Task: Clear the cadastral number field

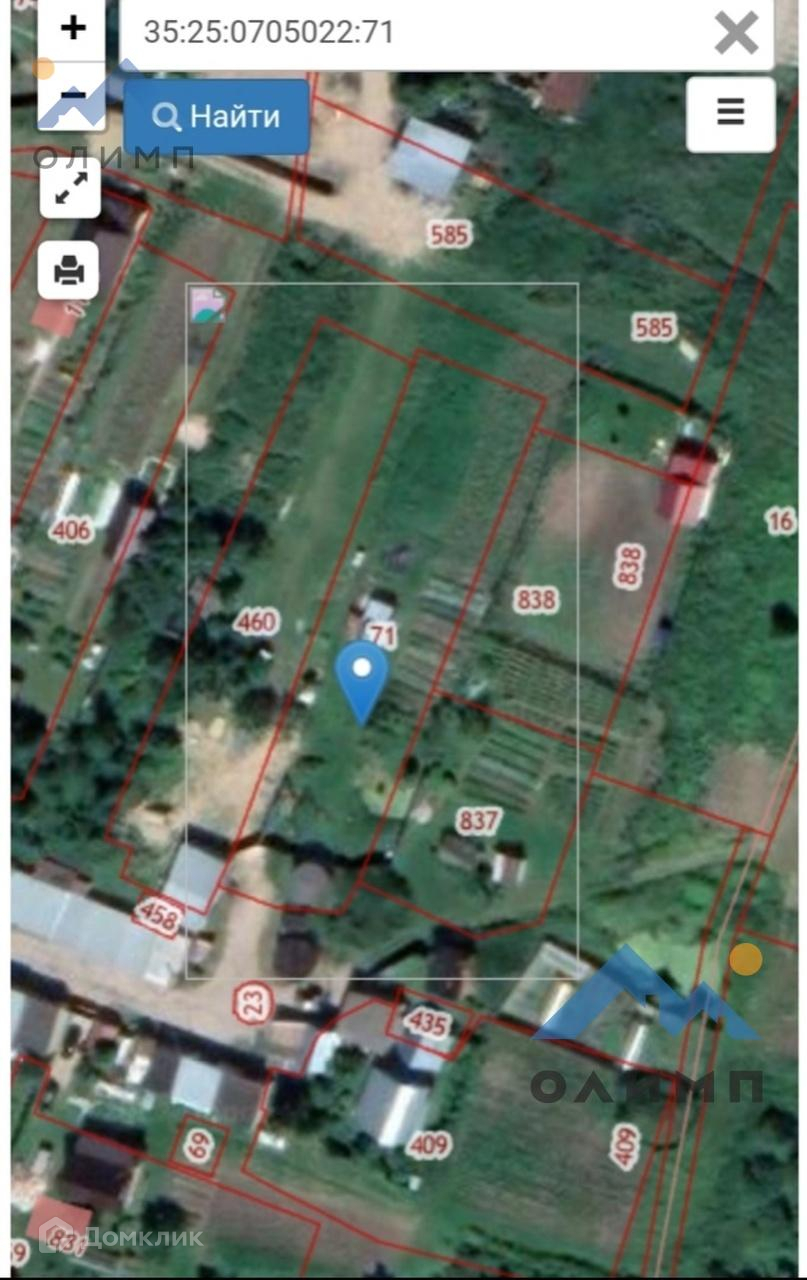Action: tap(736, 33)
